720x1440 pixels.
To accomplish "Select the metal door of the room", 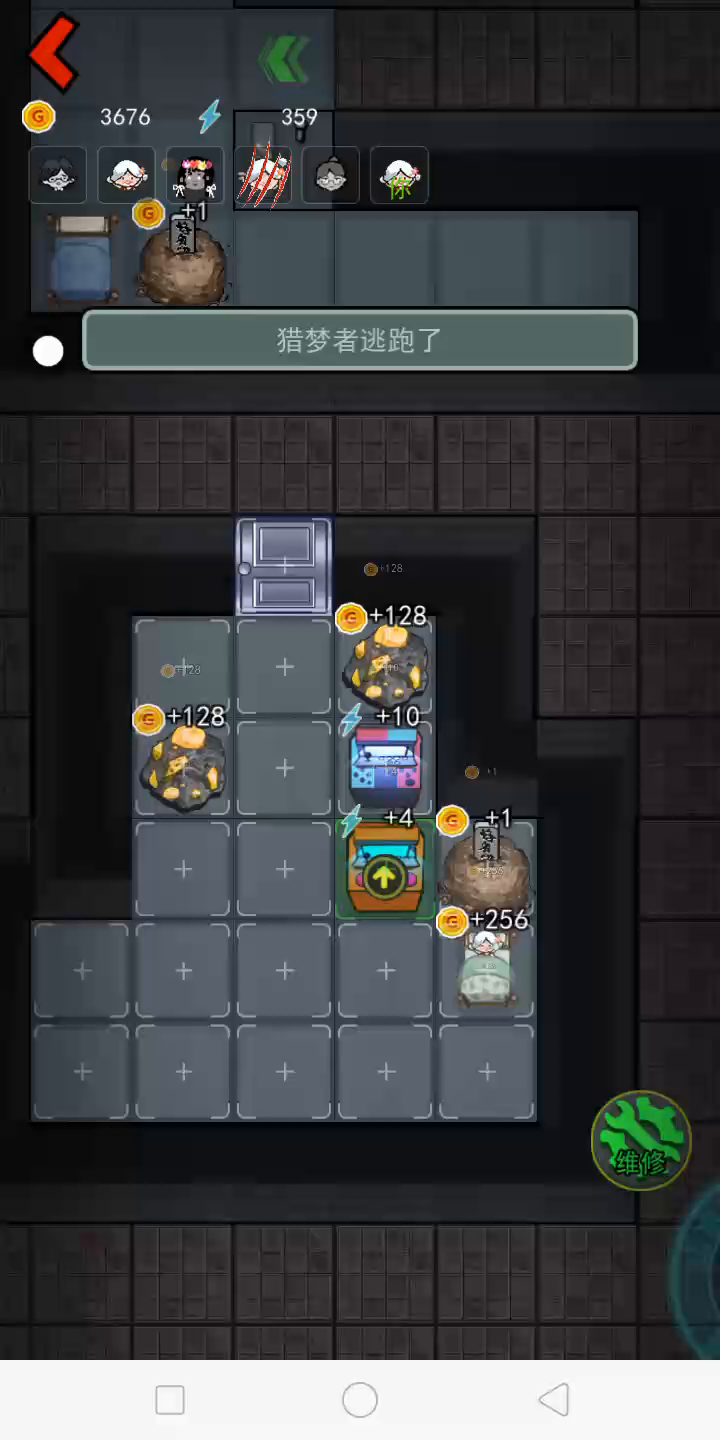I will pyautogui.click(x=284, y=566).
